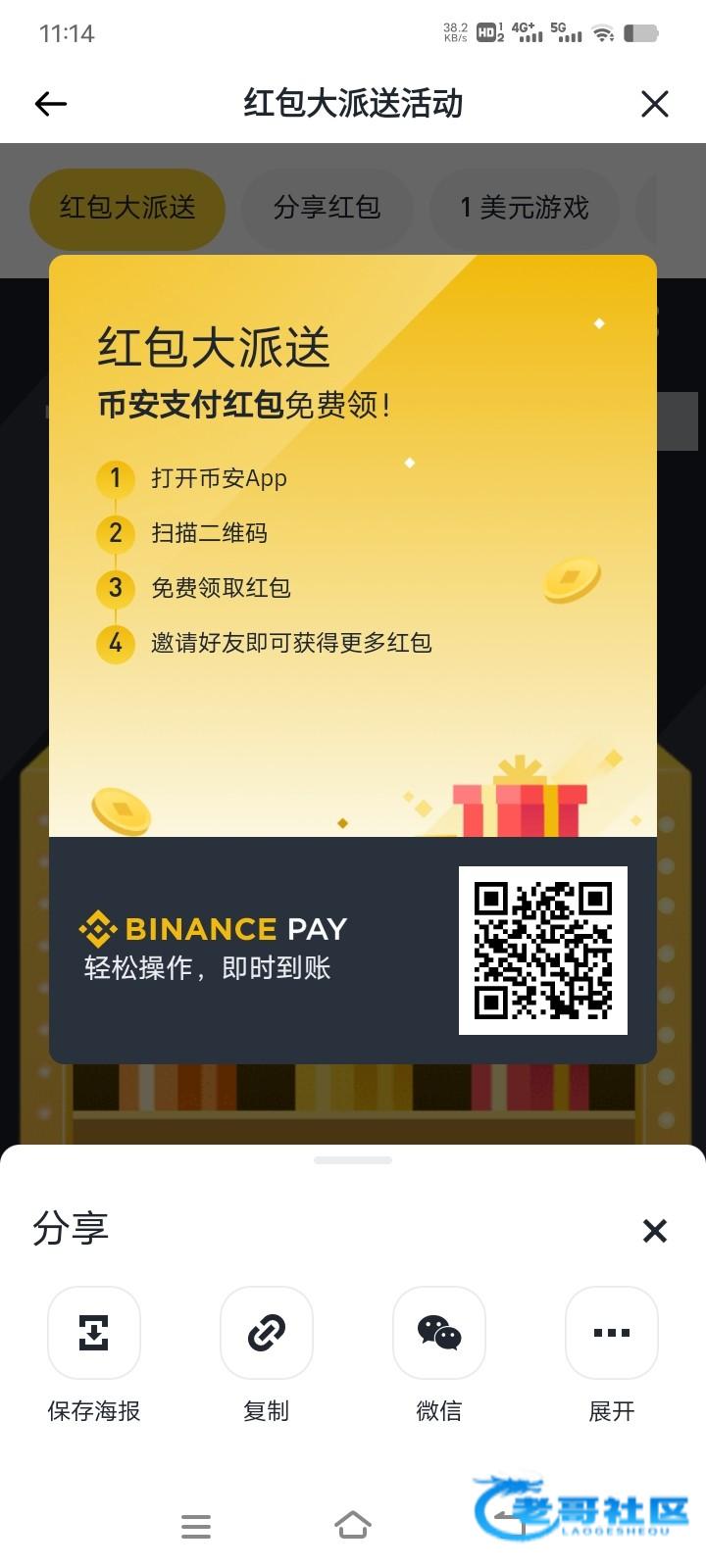706x1568 pixels.
Task: Go to the phone's home screen
Action: 353,1526
